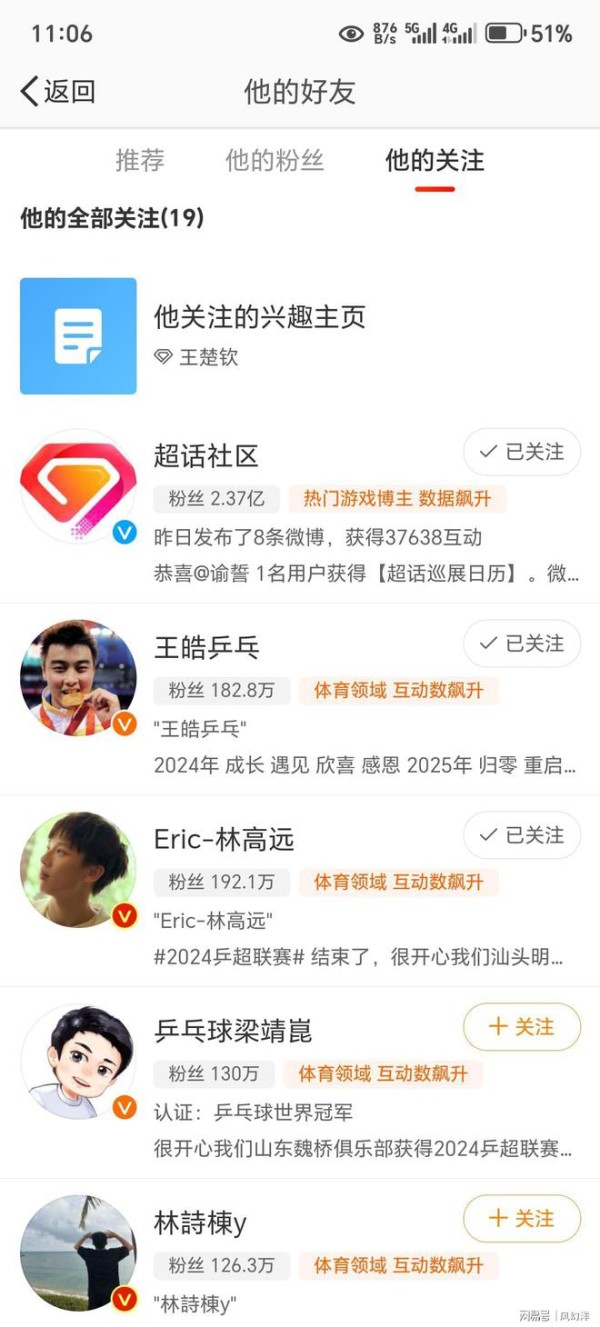Viewport: 600px width, 1327px height.
Task: Switch to the 他的粉丝 tab
Action: (274, 160)
